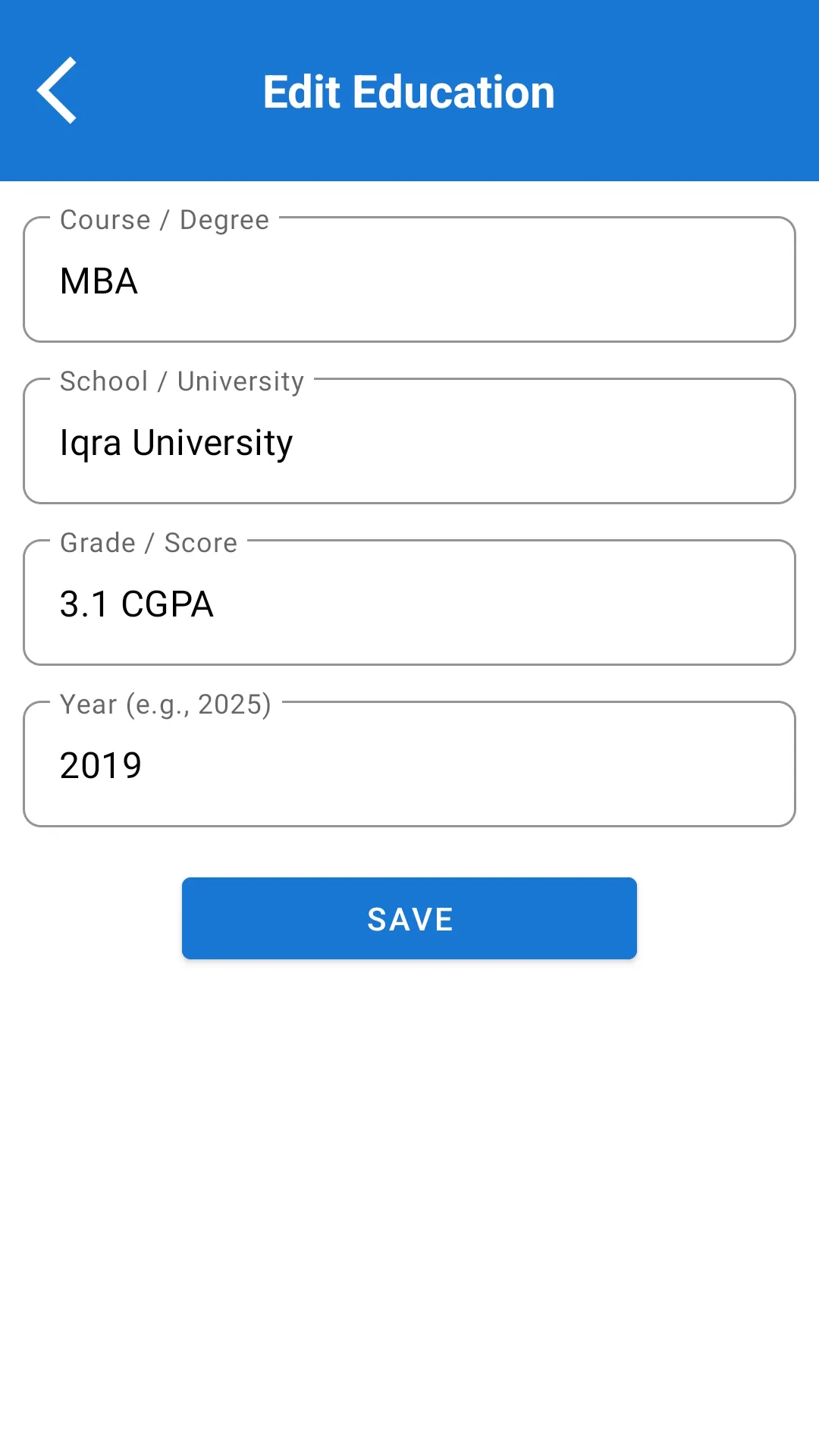Click the Edit Education title
The image size is (819, 1456).
[x=408, y=91]
